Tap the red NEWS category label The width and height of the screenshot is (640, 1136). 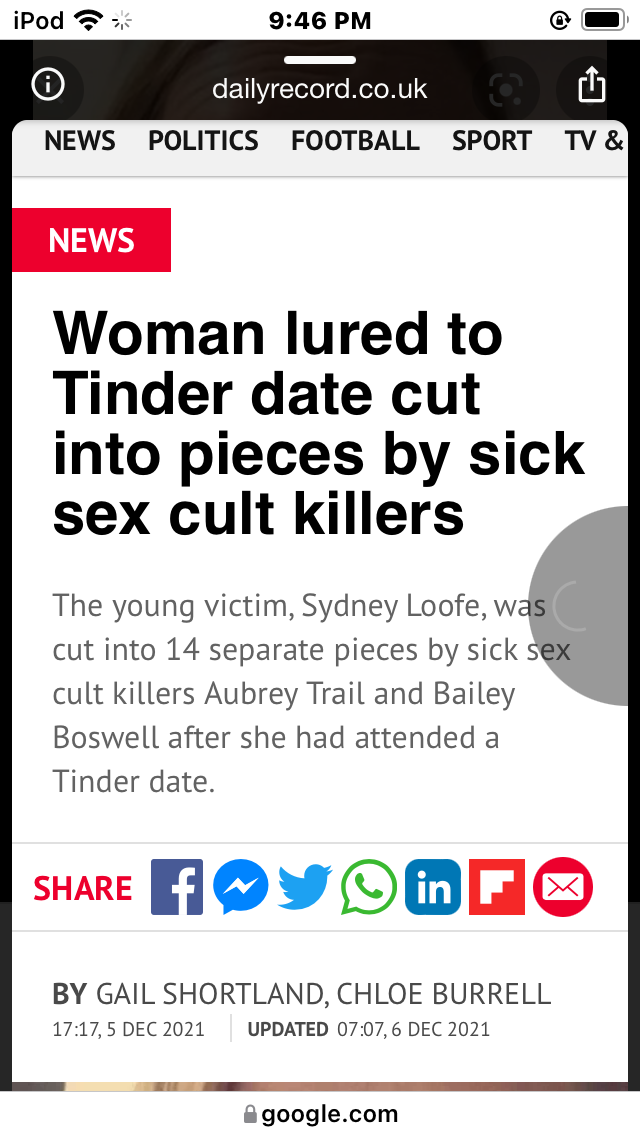pos(91,240)
